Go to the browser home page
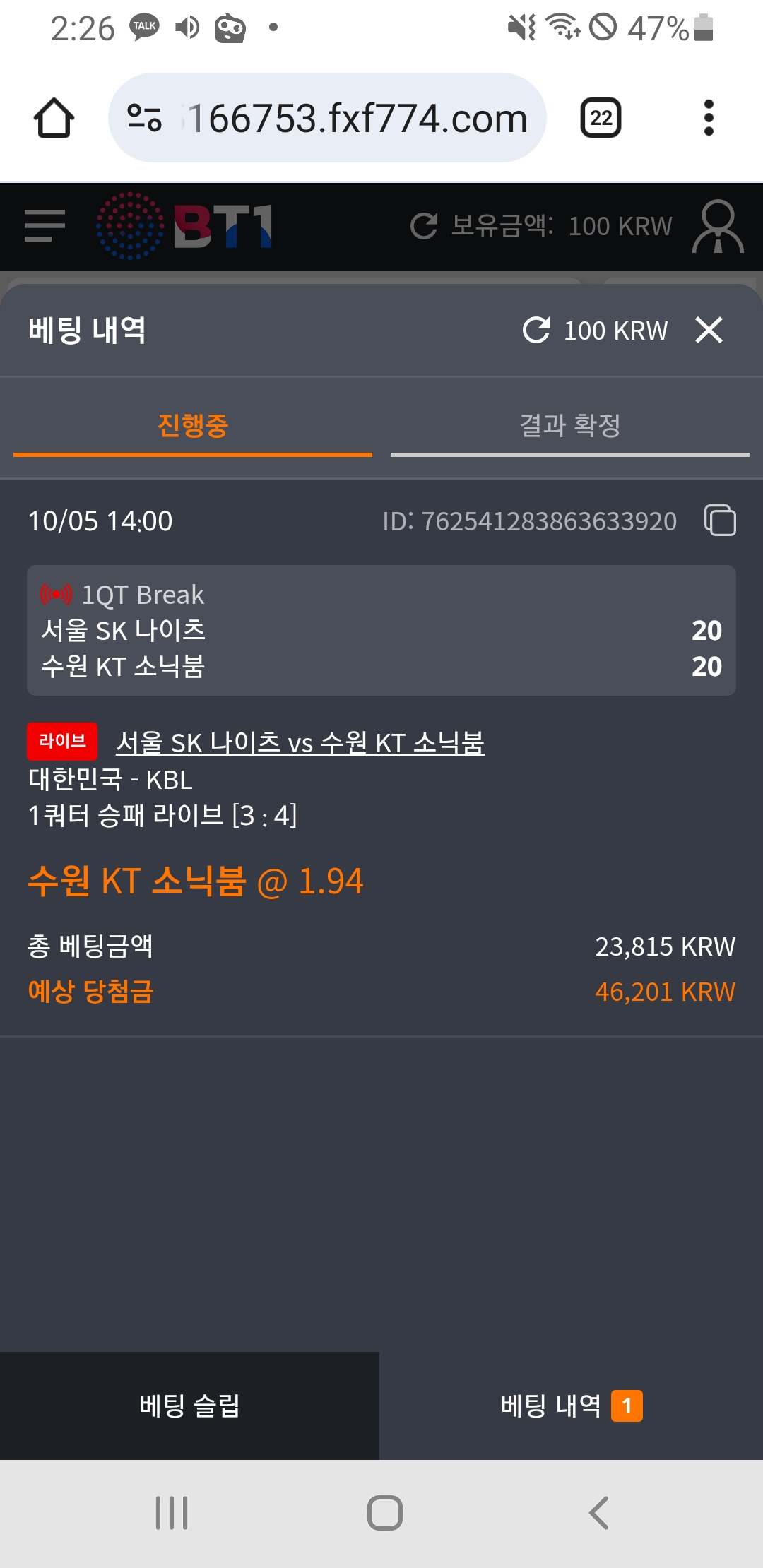The image size is (763, 1568). (x=54, y=118)
